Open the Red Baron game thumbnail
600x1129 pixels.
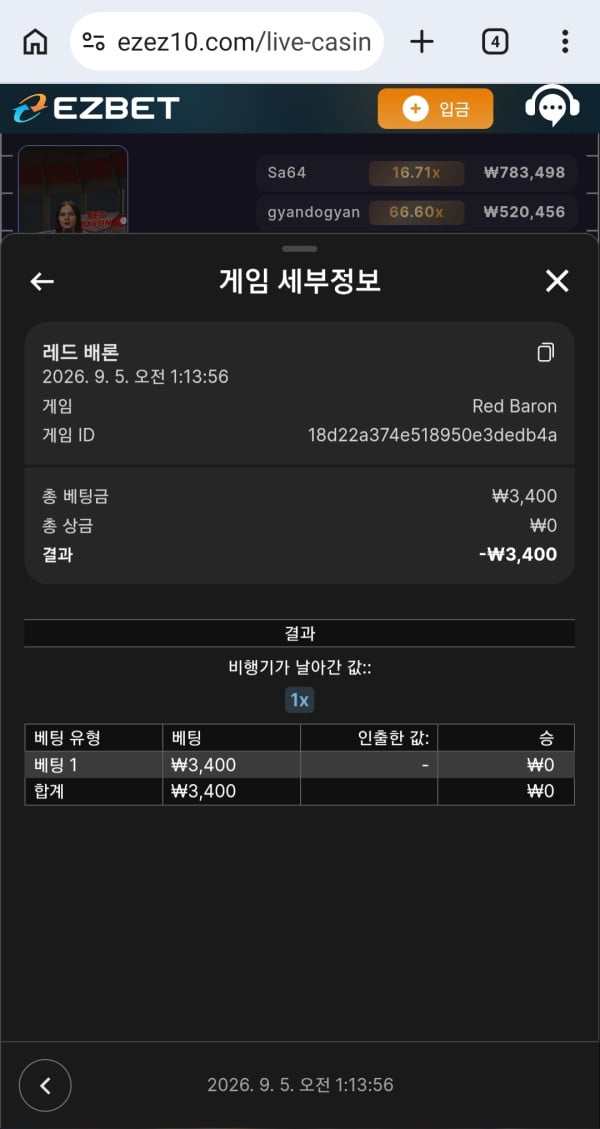point(73,189)
